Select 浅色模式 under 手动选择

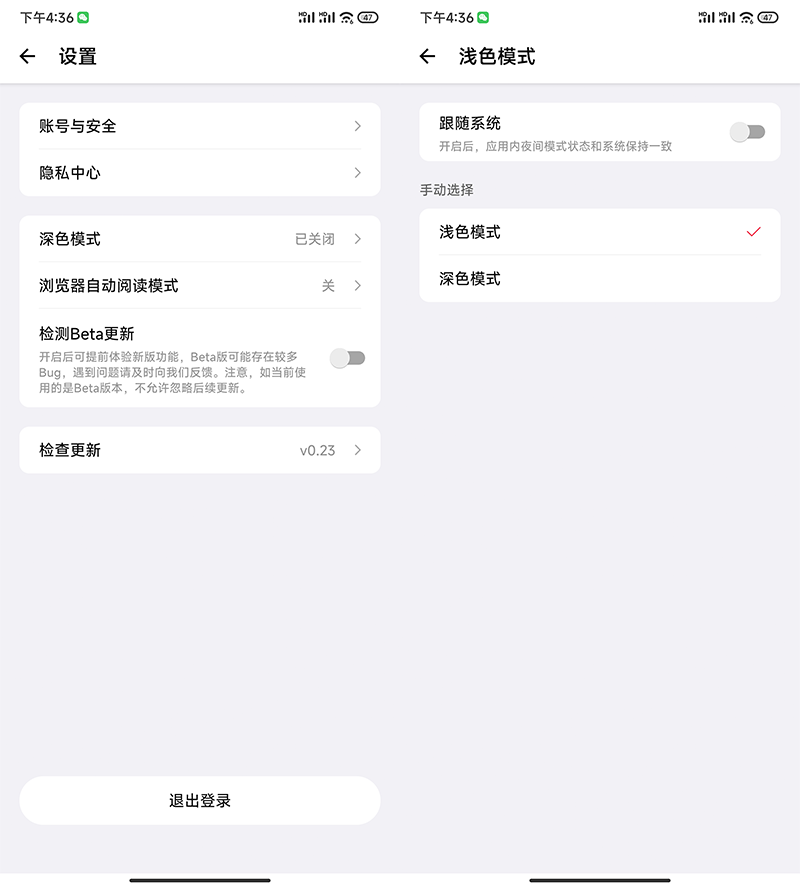pyautogui.click(x=600, y=232)
